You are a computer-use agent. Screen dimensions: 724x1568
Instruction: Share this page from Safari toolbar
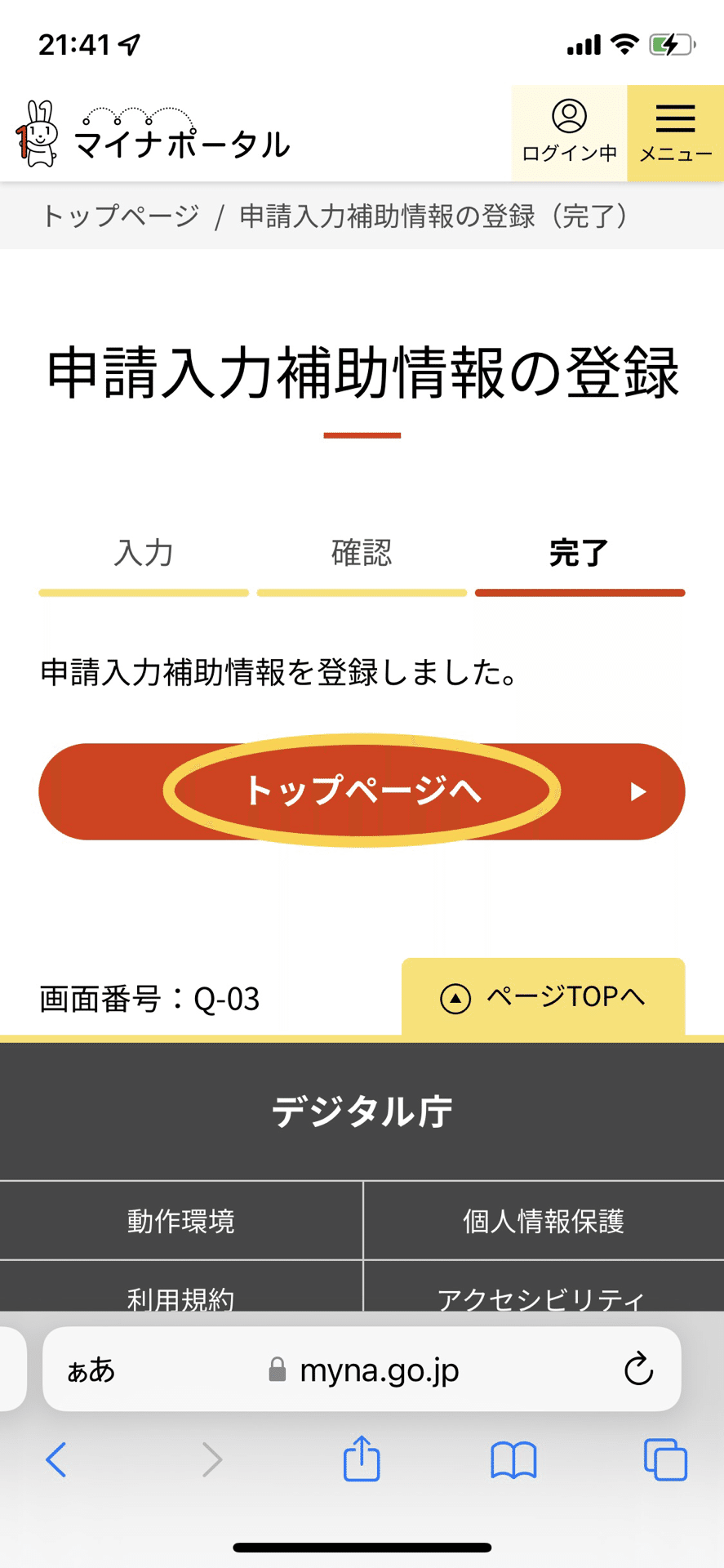pos(362,1459)
